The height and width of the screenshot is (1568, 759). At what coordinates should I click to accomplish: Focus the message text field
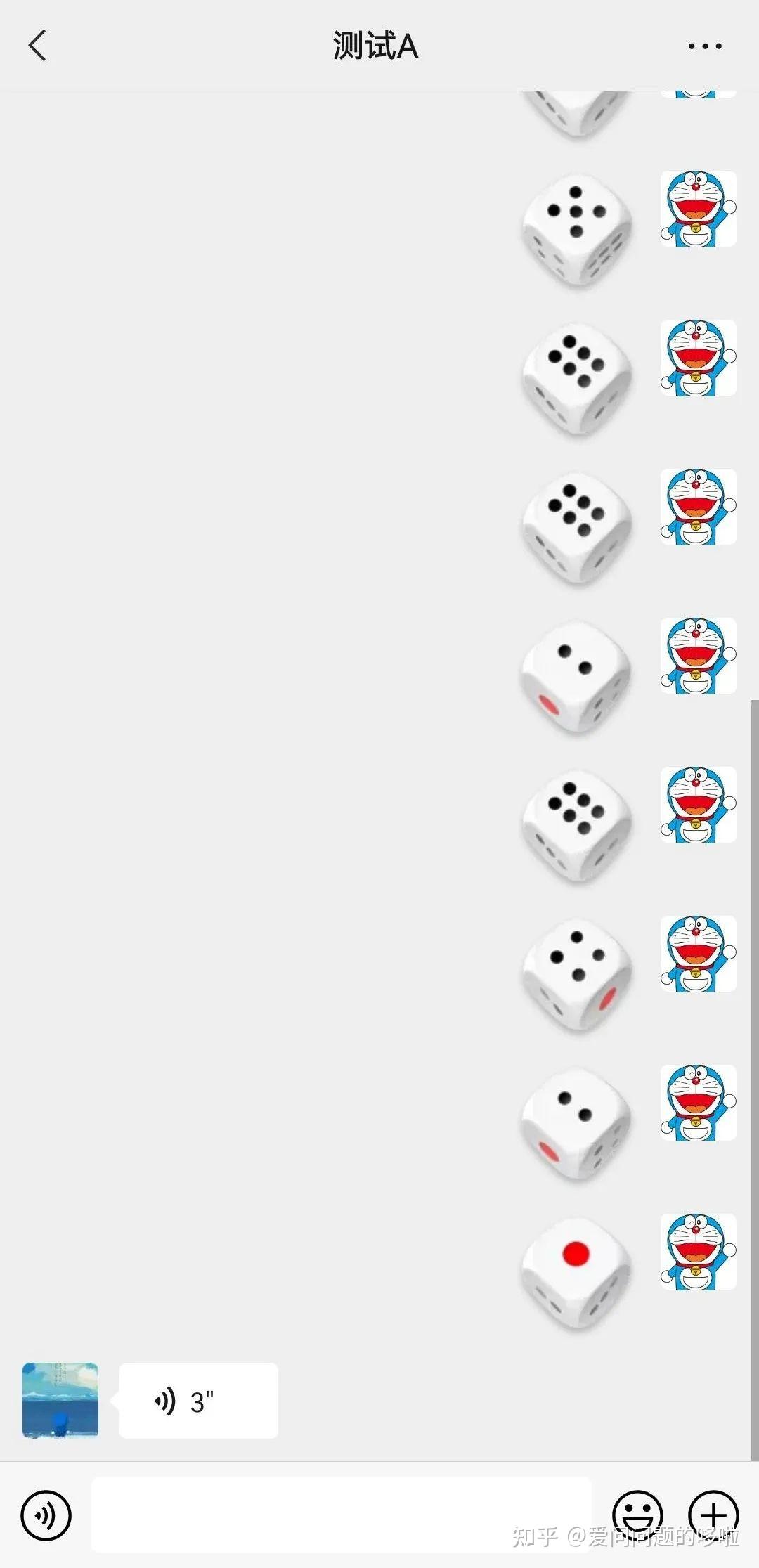tap(341, 1514)
